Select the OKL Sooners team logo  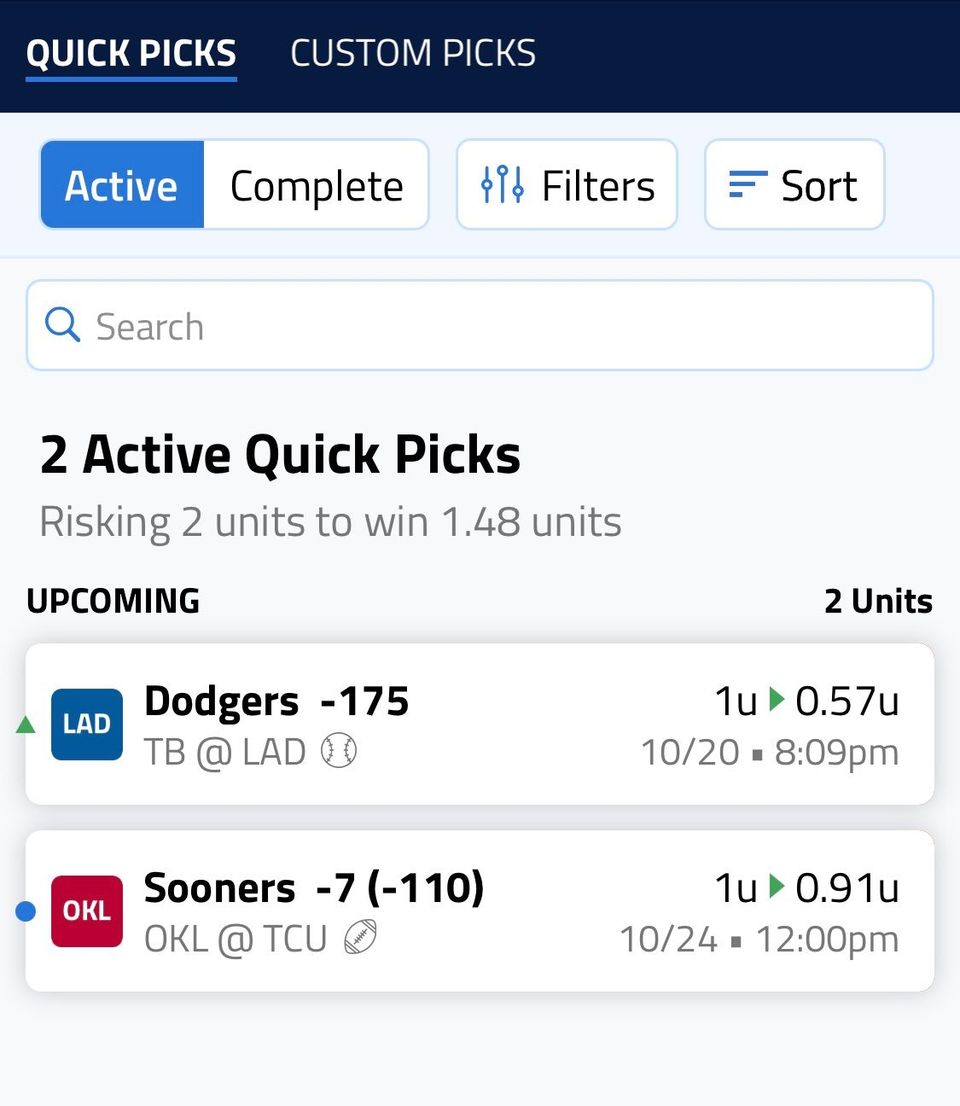point(86,911)
